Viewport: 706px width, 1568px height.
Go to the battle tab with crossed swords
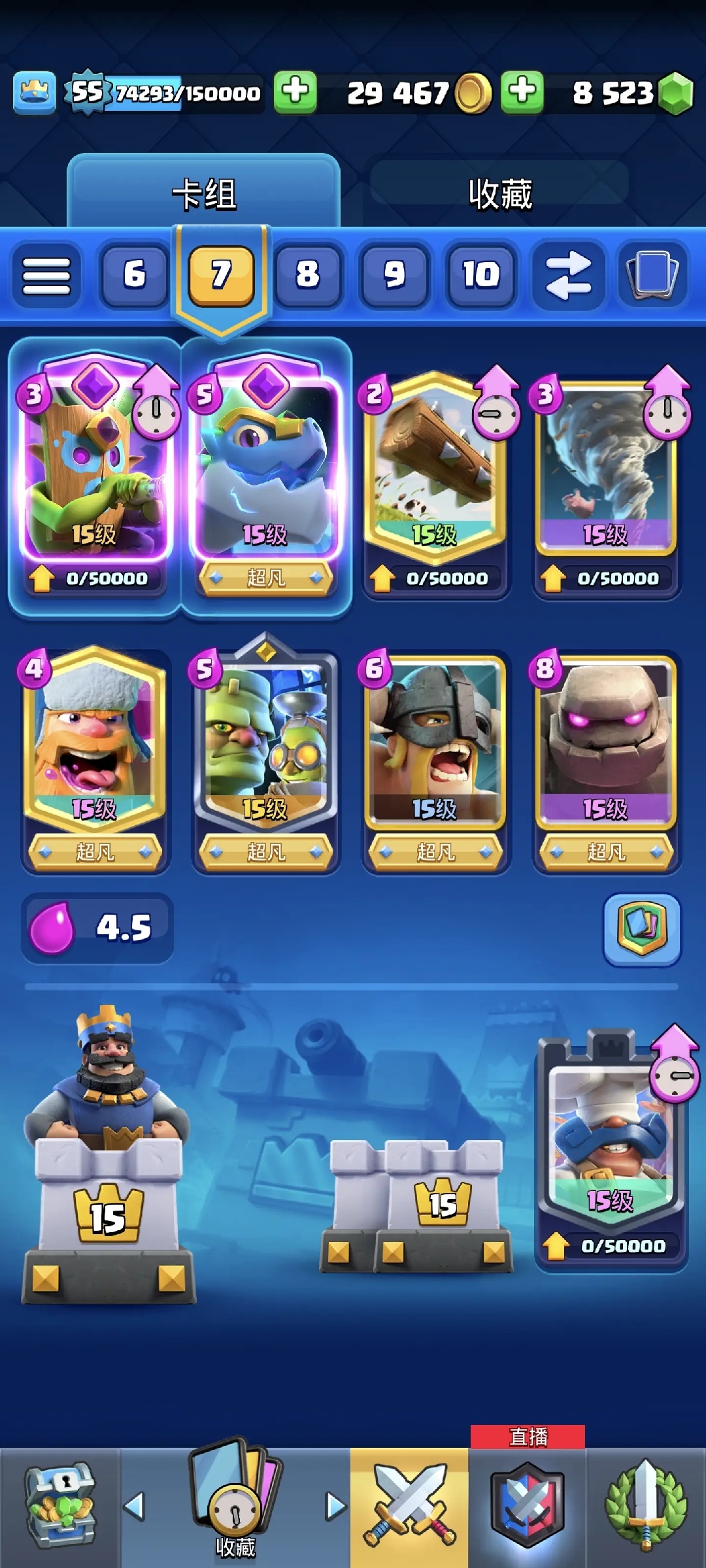409,1506
